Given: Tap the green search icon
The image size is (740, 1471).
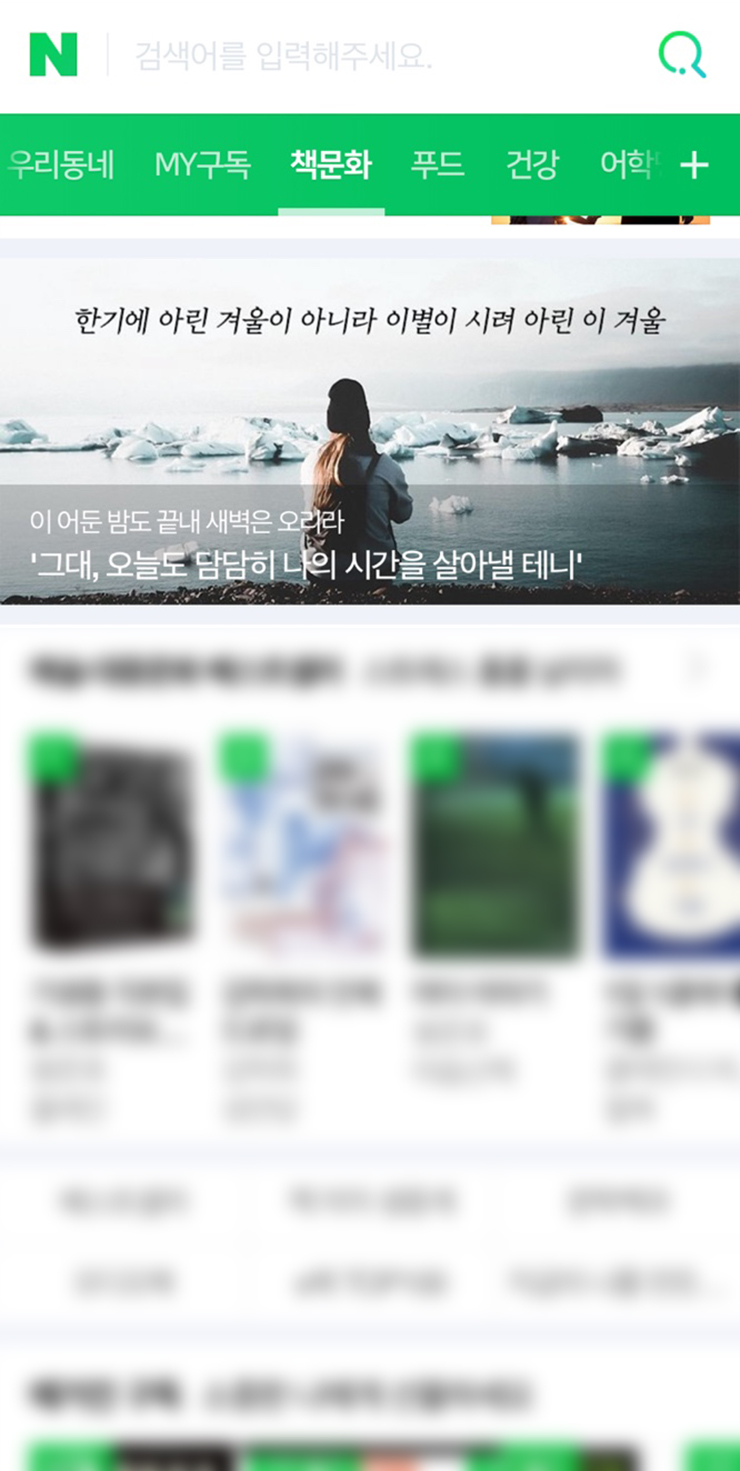Looking at the screenshot, I should (x=682, y=55).
